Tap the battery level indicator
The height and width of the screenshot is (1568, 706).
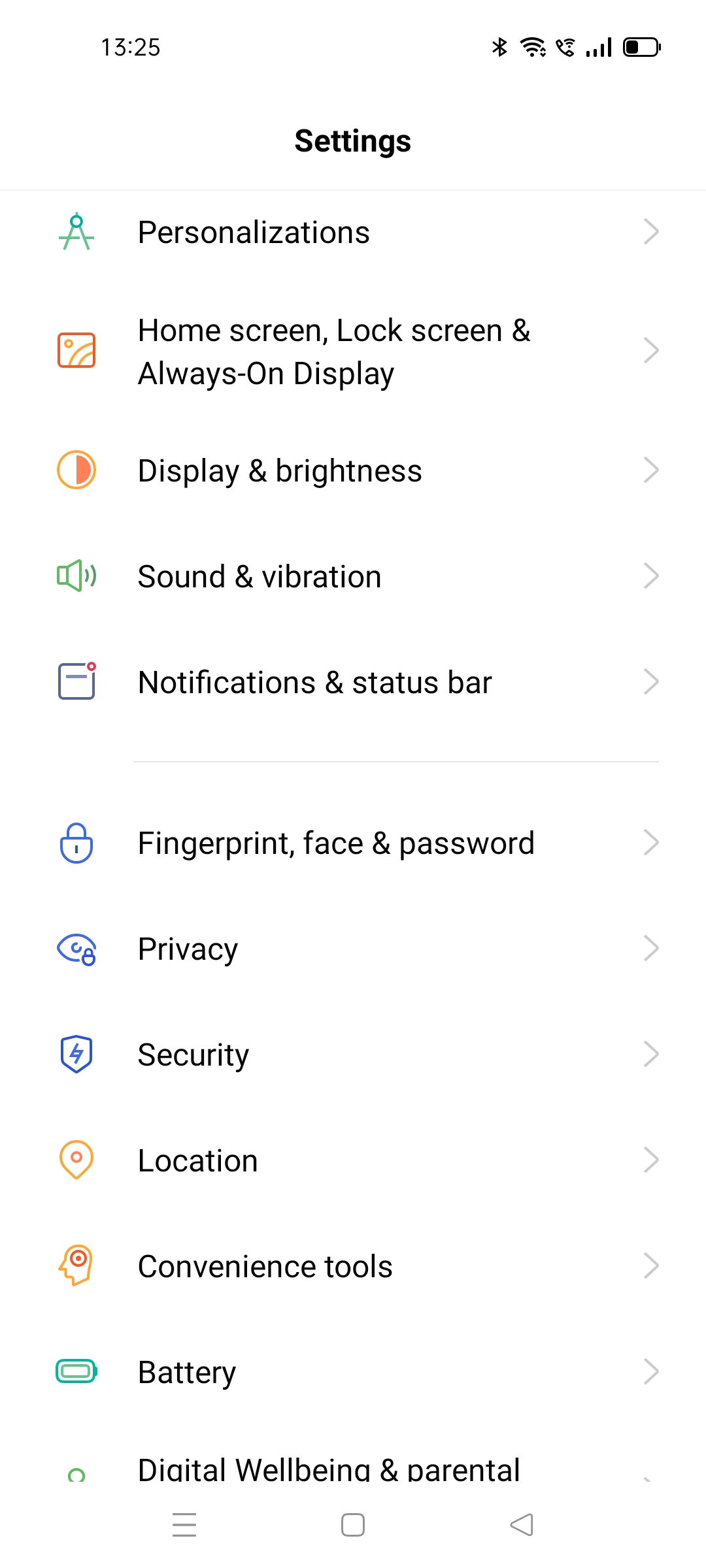click(641, 46)
